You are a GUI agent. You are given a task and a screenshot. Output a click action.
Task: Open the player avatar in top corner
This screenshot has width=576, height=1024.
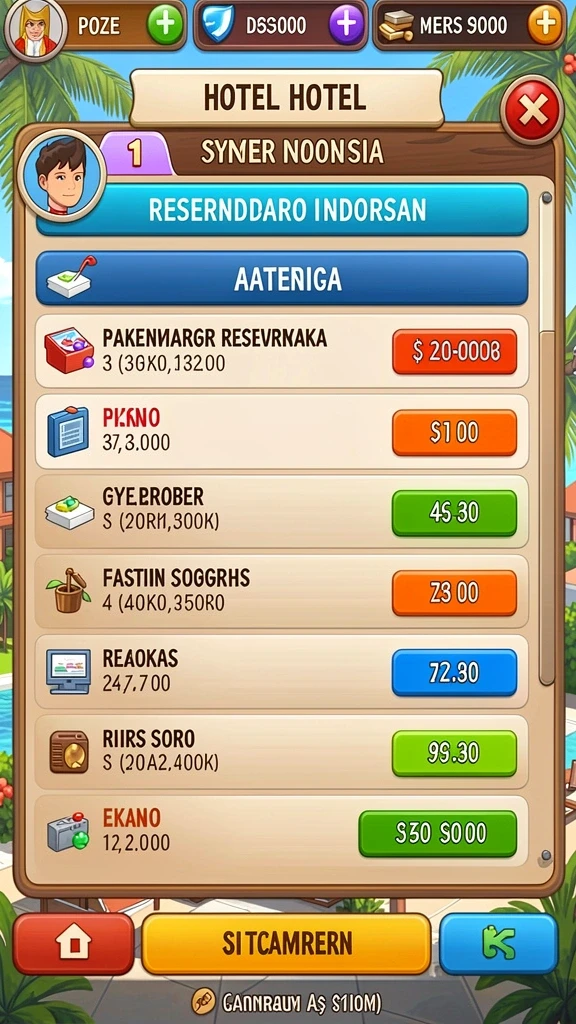click(36, 28)
